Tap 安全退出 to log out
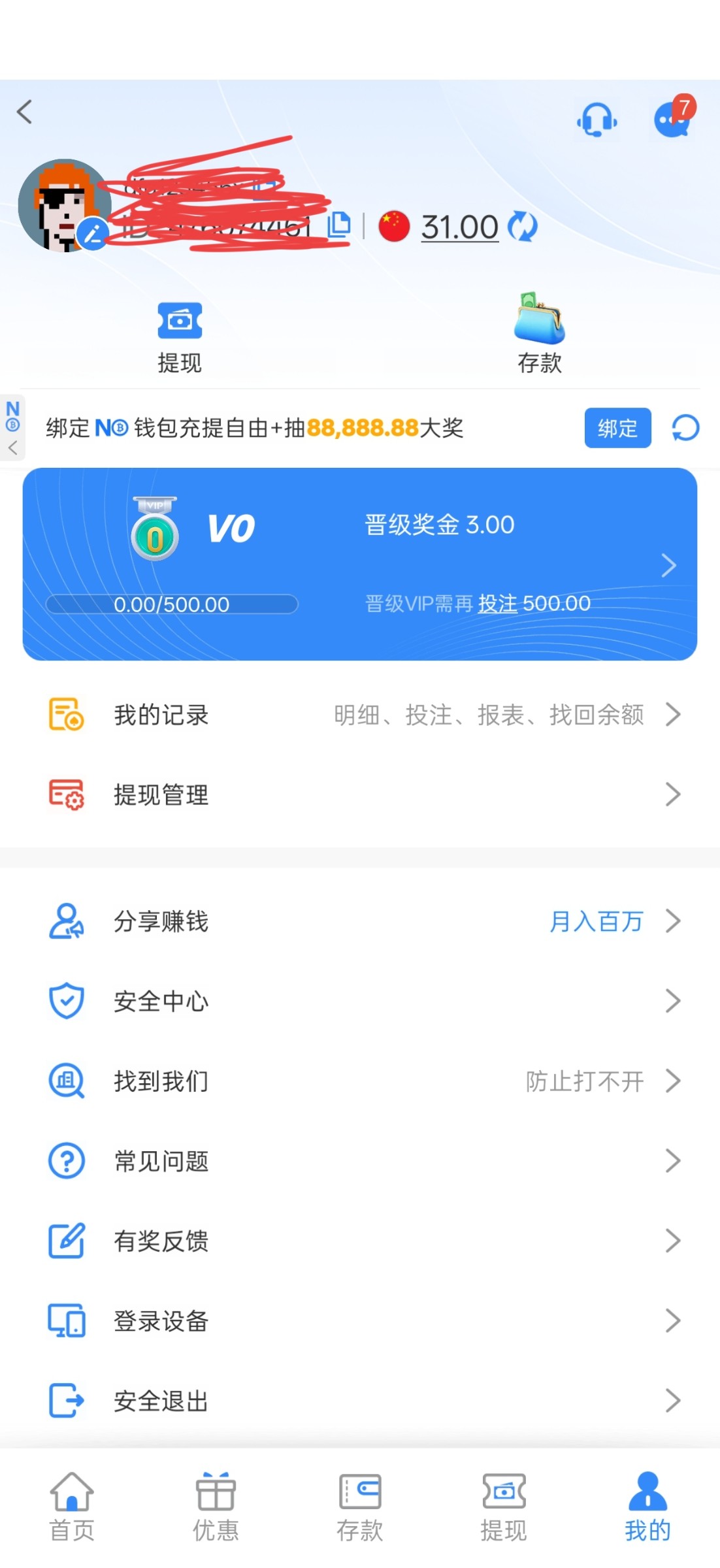The width and height of the screenshot is (720, 1568). (359, 1401)
